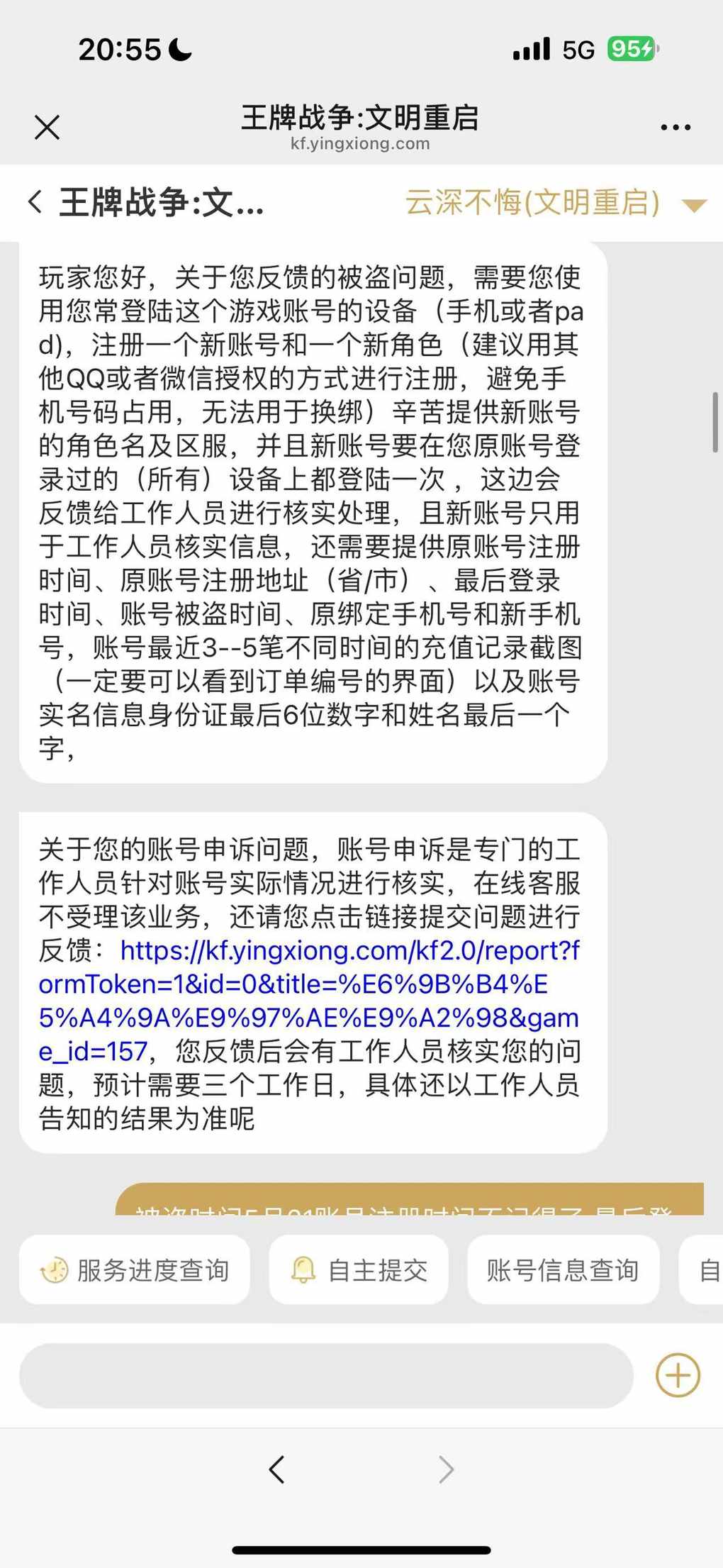Tap the 服务进度查询 chip
The image size is (723, 1568).
click(x=135, y=1270)
